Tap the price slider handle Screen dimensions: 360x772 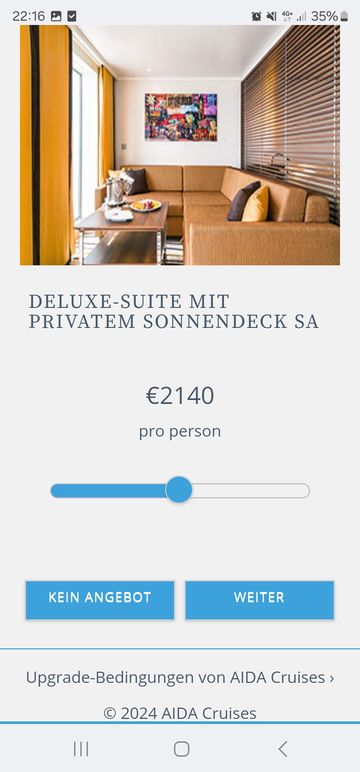click(x=178, y=490)
